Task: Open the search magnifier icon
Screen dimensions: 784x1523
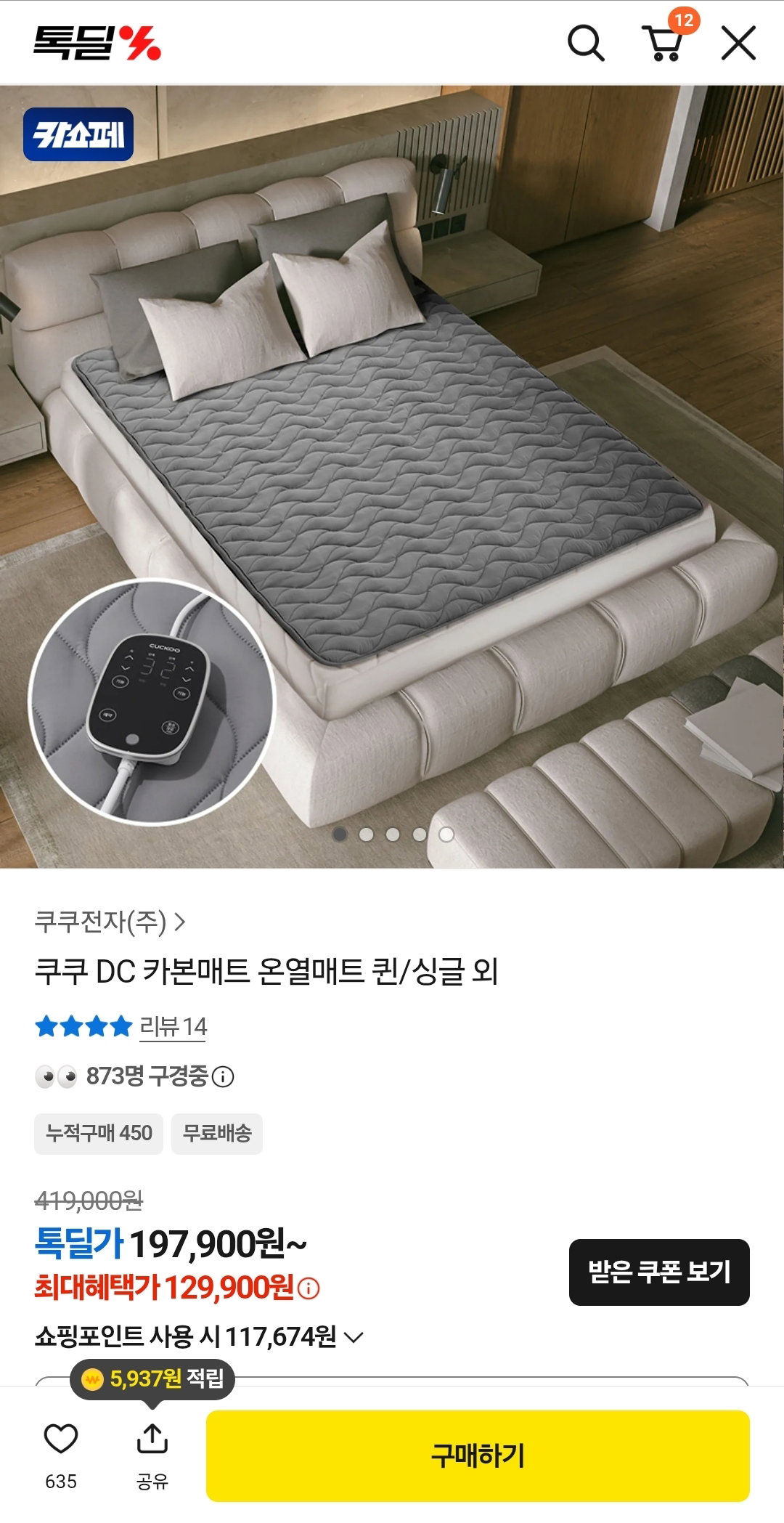Action: [585, 44]
